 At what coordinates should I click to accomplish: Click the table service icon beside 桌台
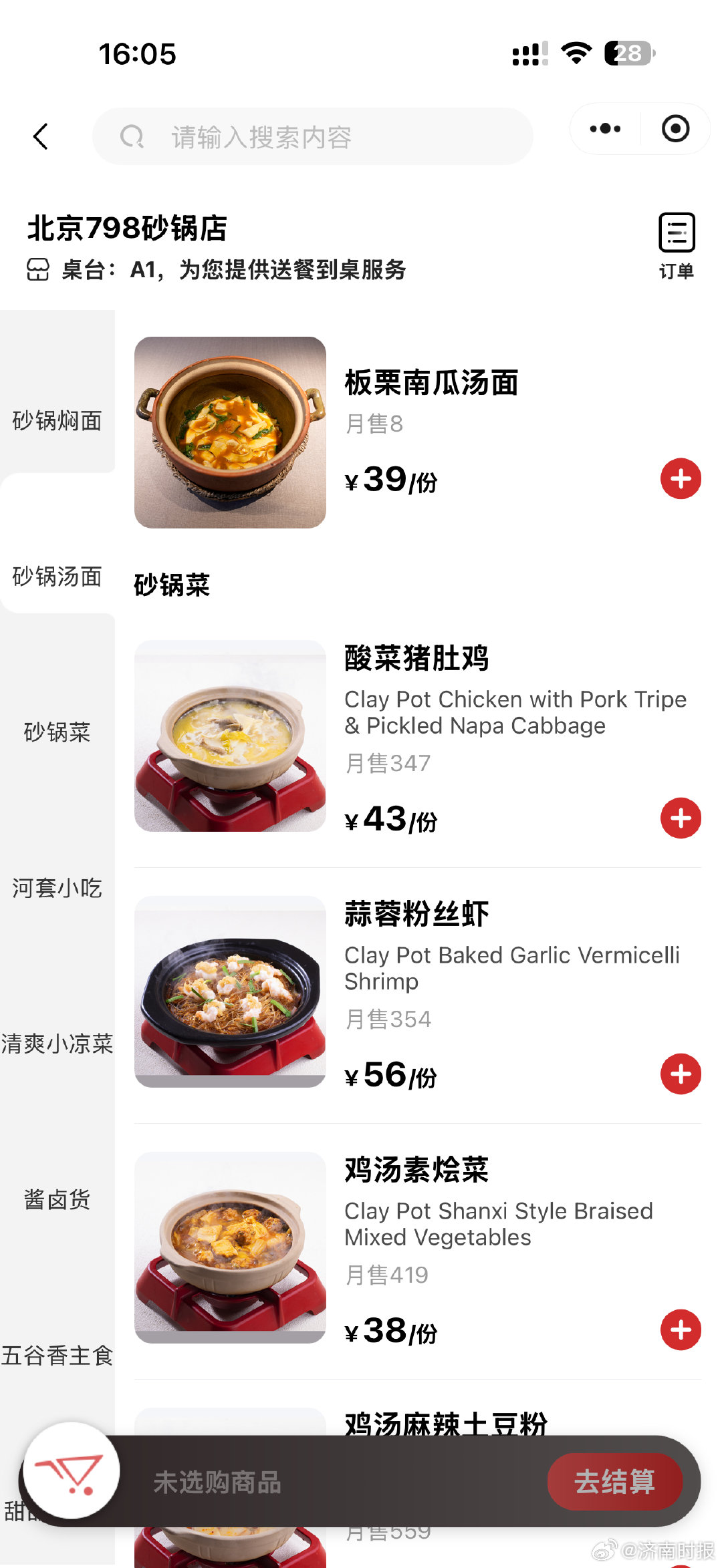click(x=38, y=271)
